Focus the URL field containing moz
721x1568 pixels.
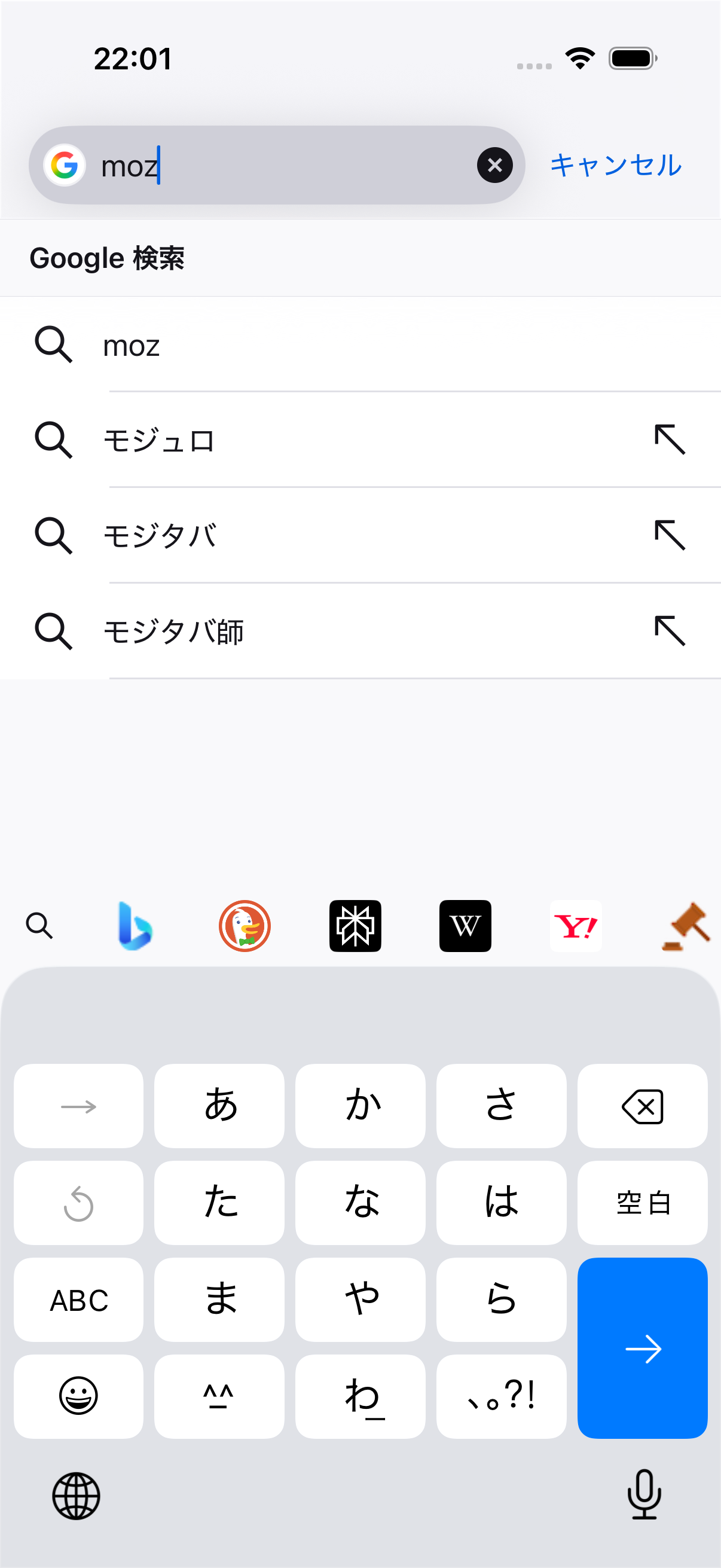[276, 165]
